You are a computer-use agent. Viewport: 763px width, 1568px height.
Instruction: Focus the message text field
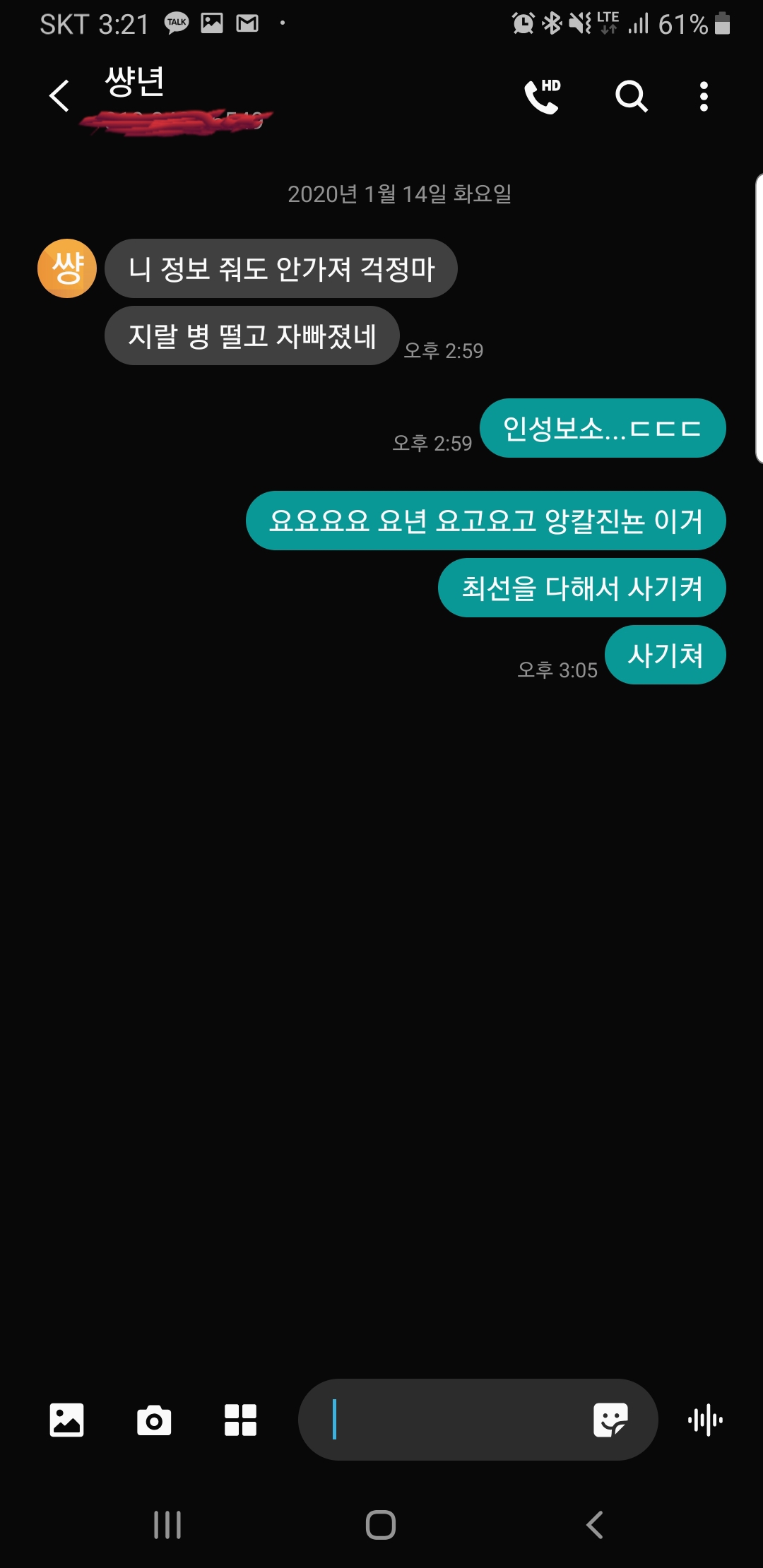(452, 1420)
